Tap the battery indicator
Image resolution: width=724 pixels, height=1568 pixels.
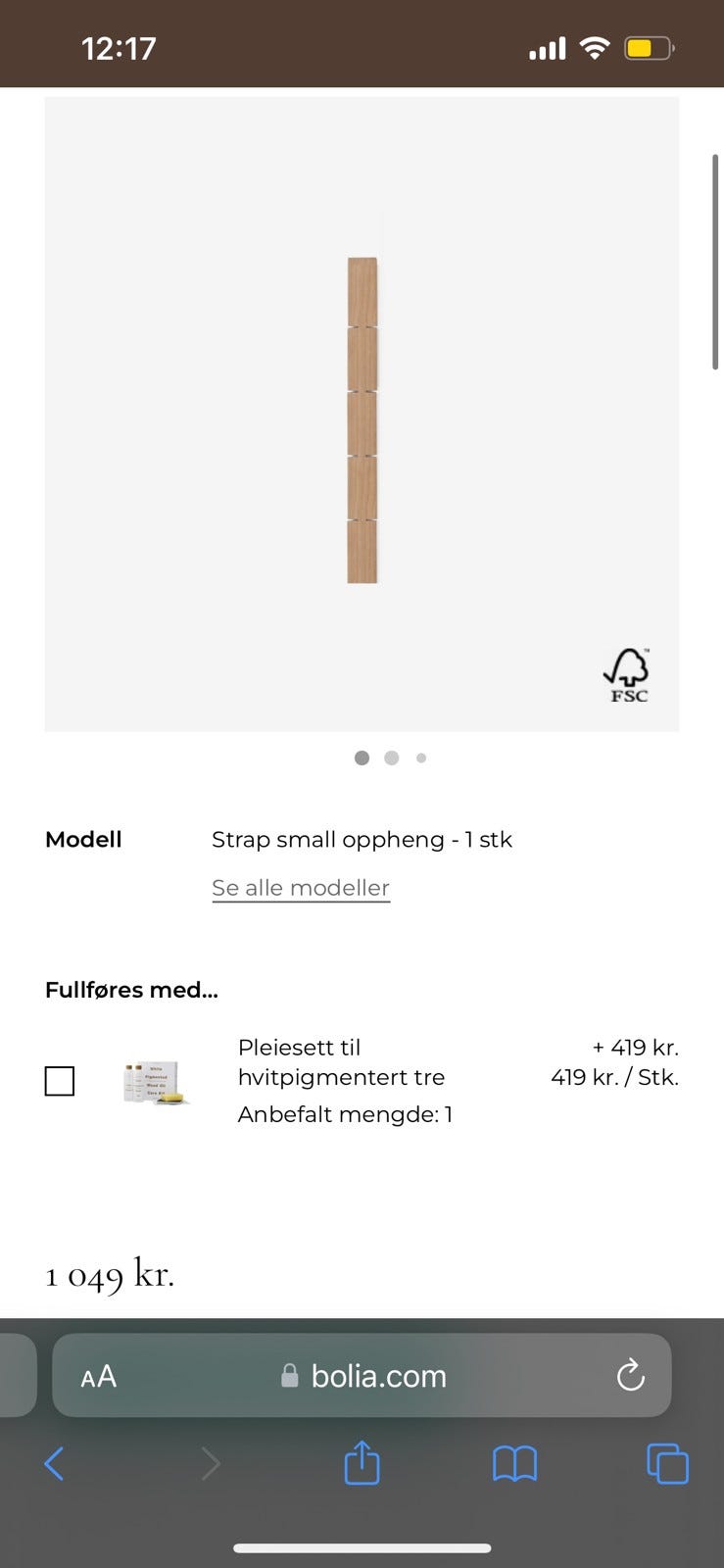[648, 46]
